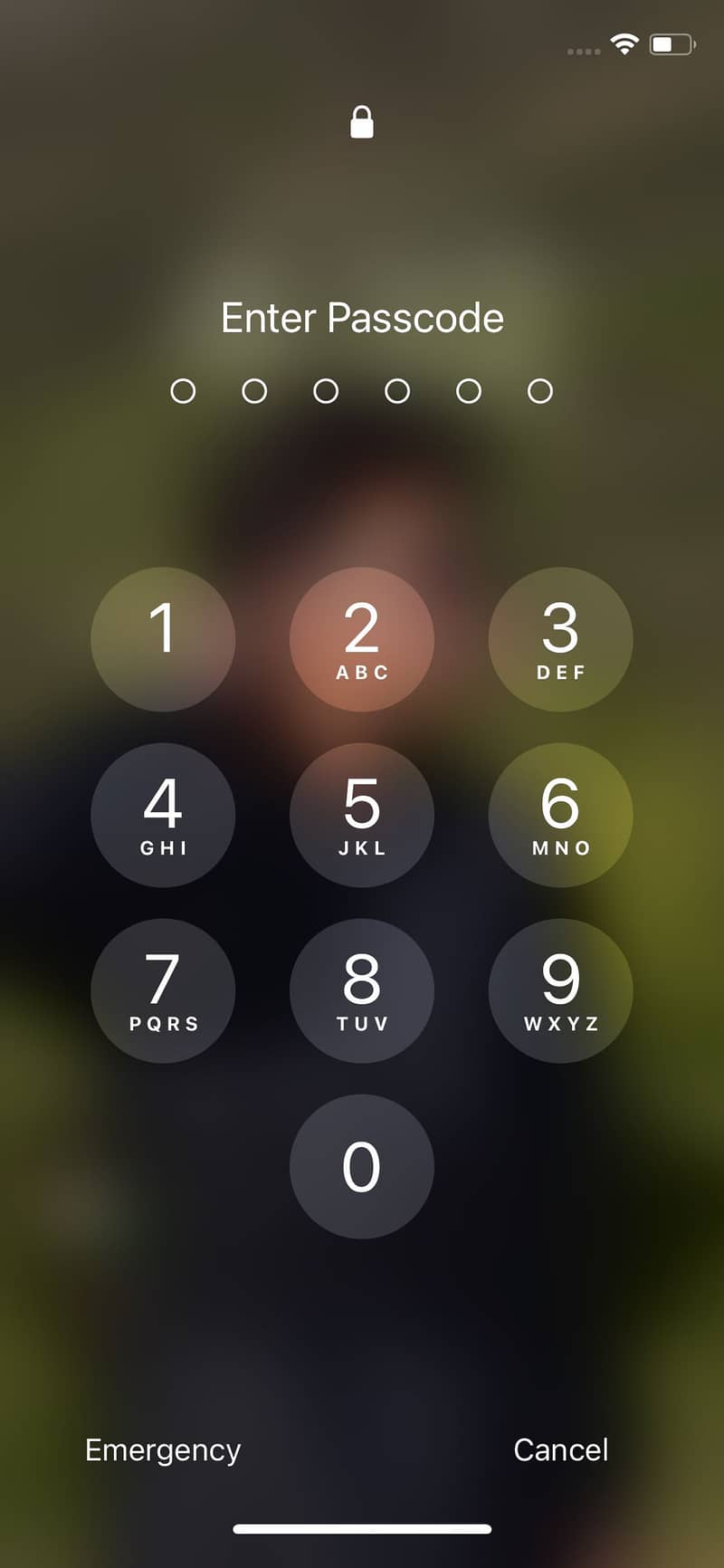Tap the last passcode circle
The width and height of the screenshot is (724, 1568).
point(539,391)
